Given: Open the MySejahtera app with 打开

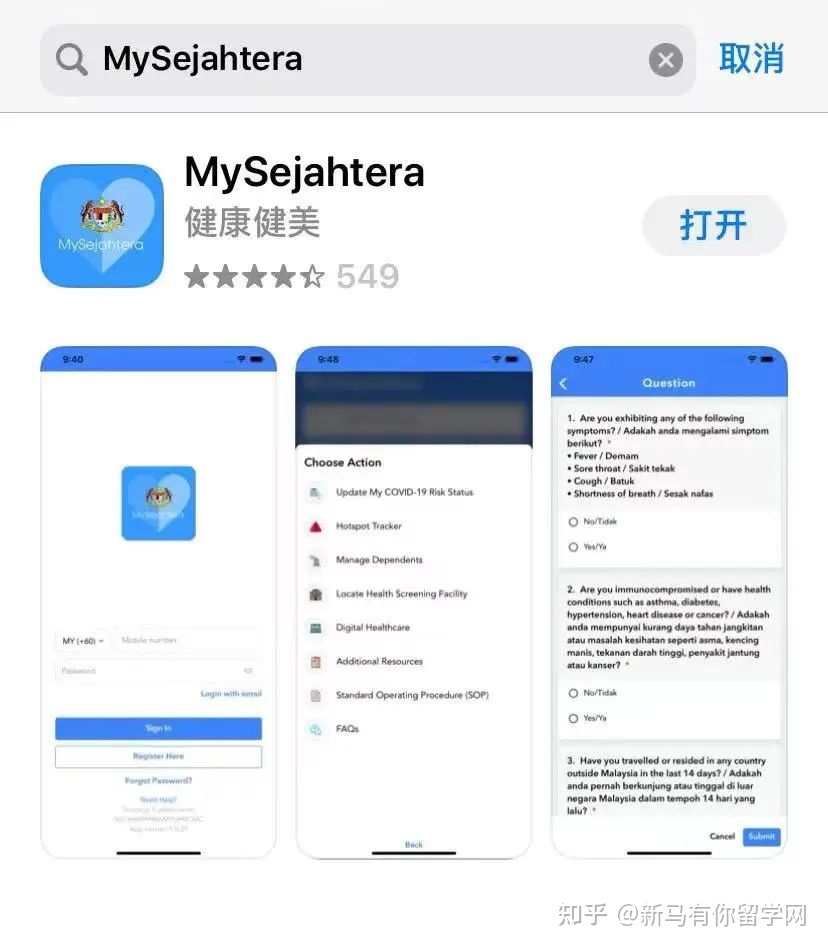Looking at the screenshot, I should 713,225.
